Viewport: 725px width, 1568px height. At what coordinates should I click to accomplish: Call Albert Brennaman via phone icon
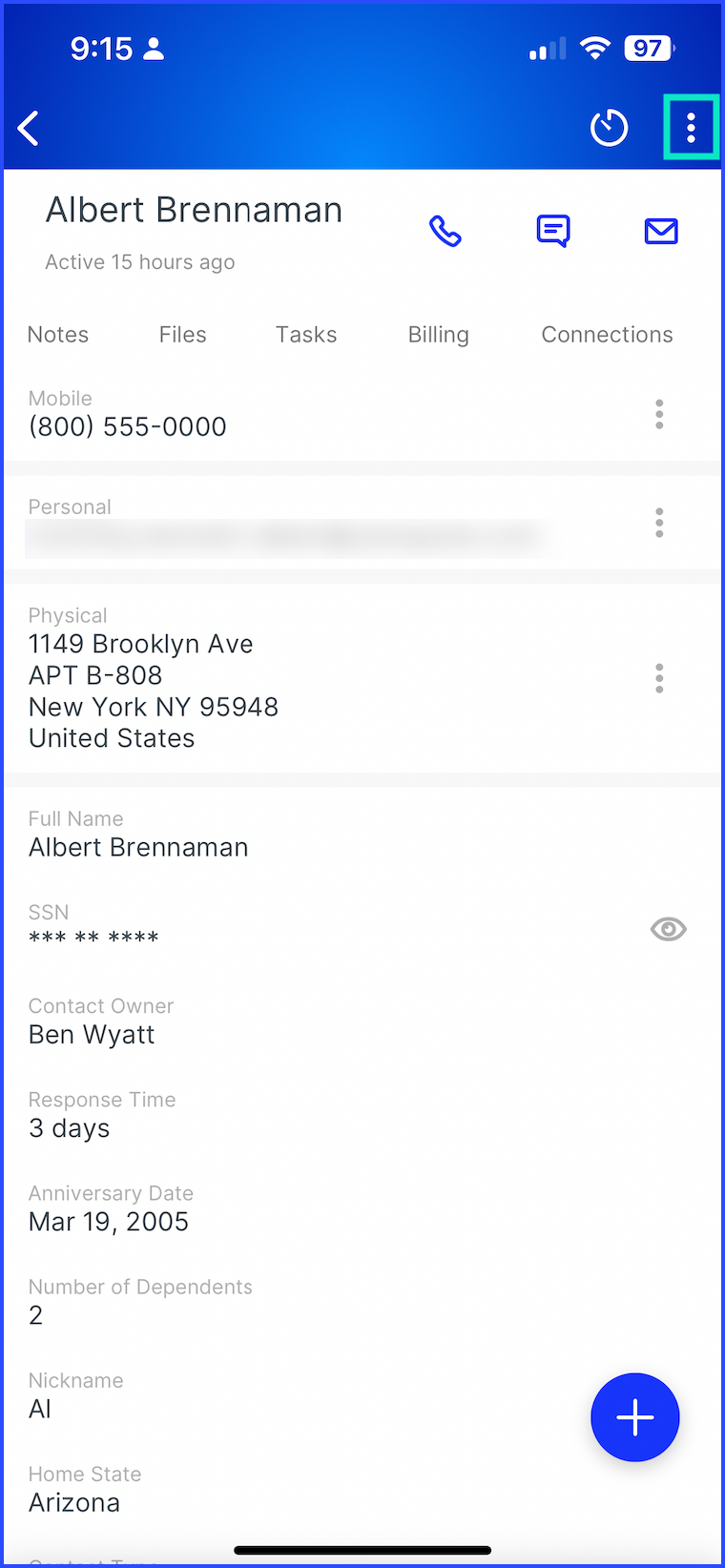[x=445, y=231]
